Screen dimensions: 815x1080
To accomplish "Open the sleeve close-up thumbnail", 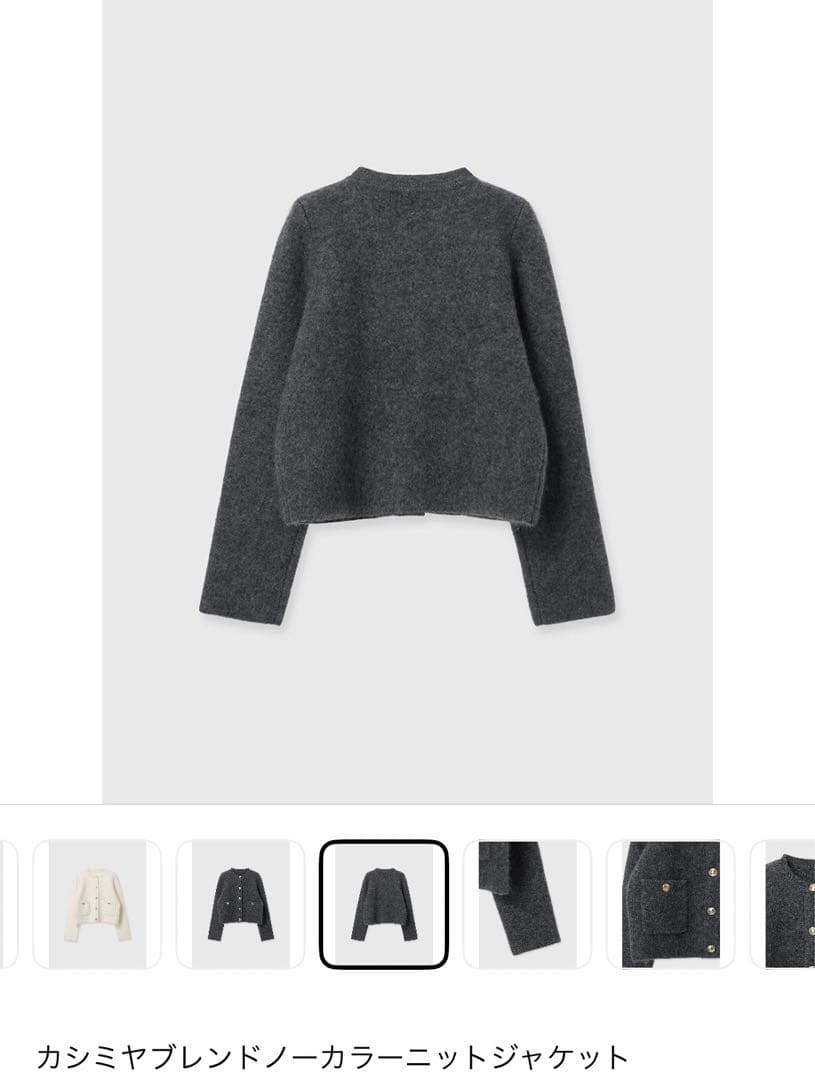I will pyautogui.click(x=527, y=904).
